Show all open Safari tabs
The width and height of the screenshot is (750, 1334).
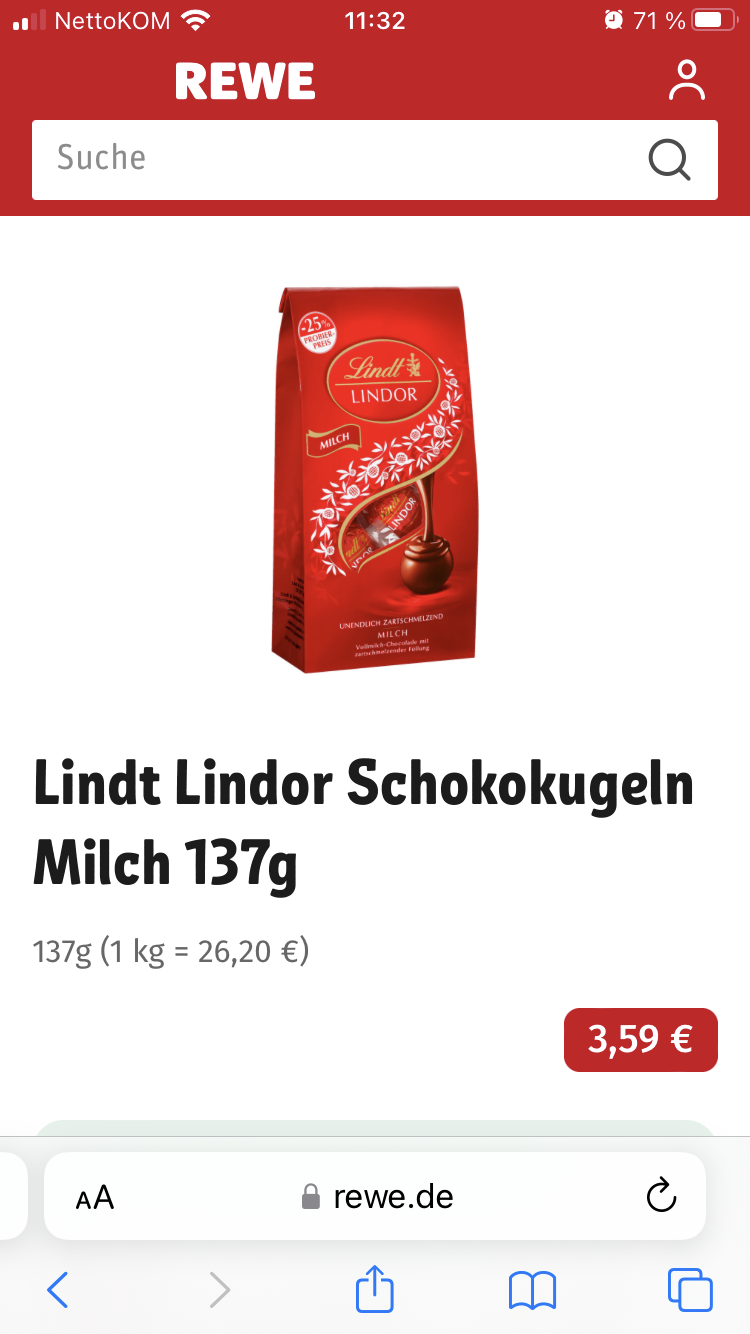click(690, 1290)
